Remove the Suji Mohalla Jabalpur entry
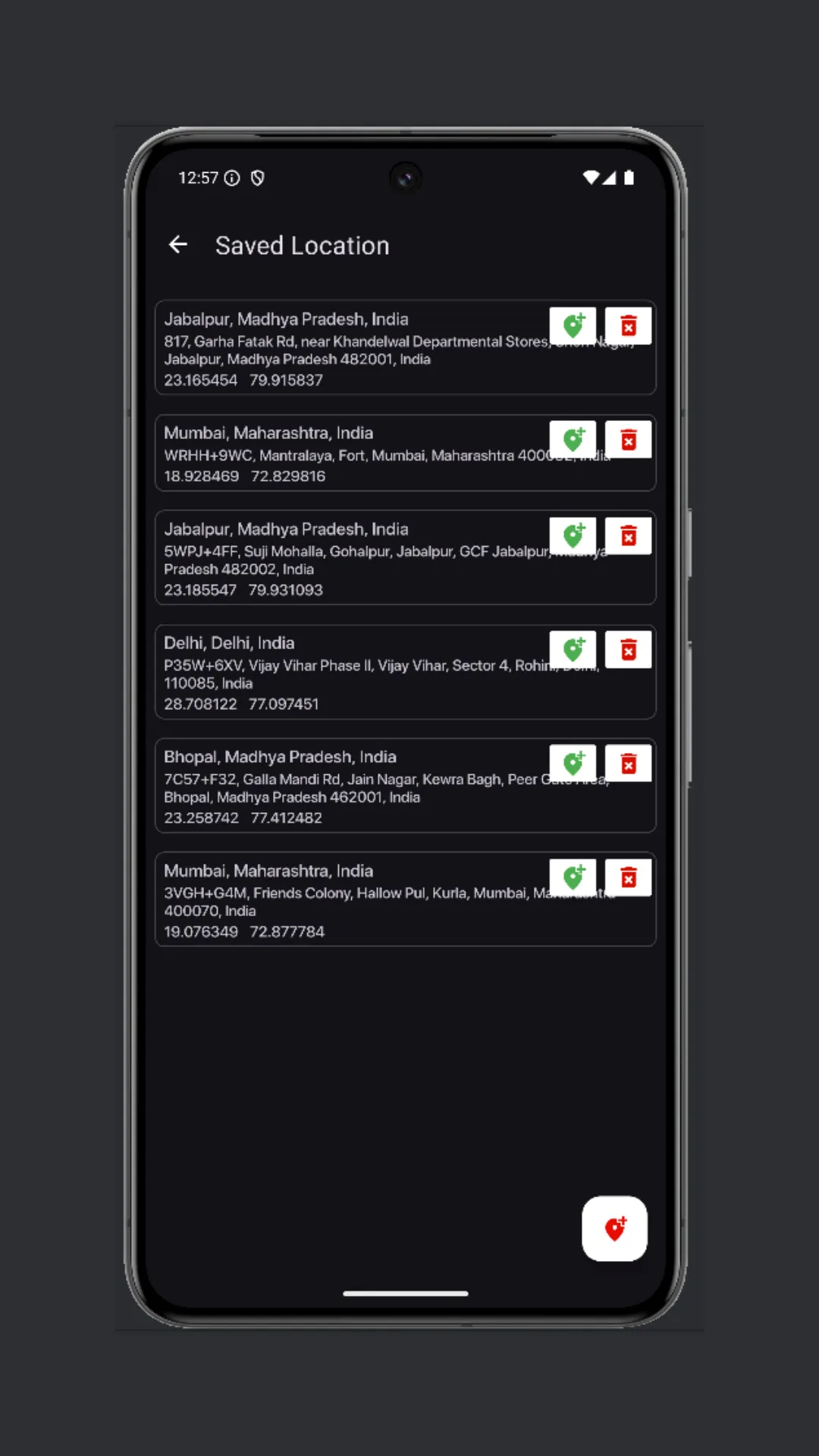 (628, 536)
